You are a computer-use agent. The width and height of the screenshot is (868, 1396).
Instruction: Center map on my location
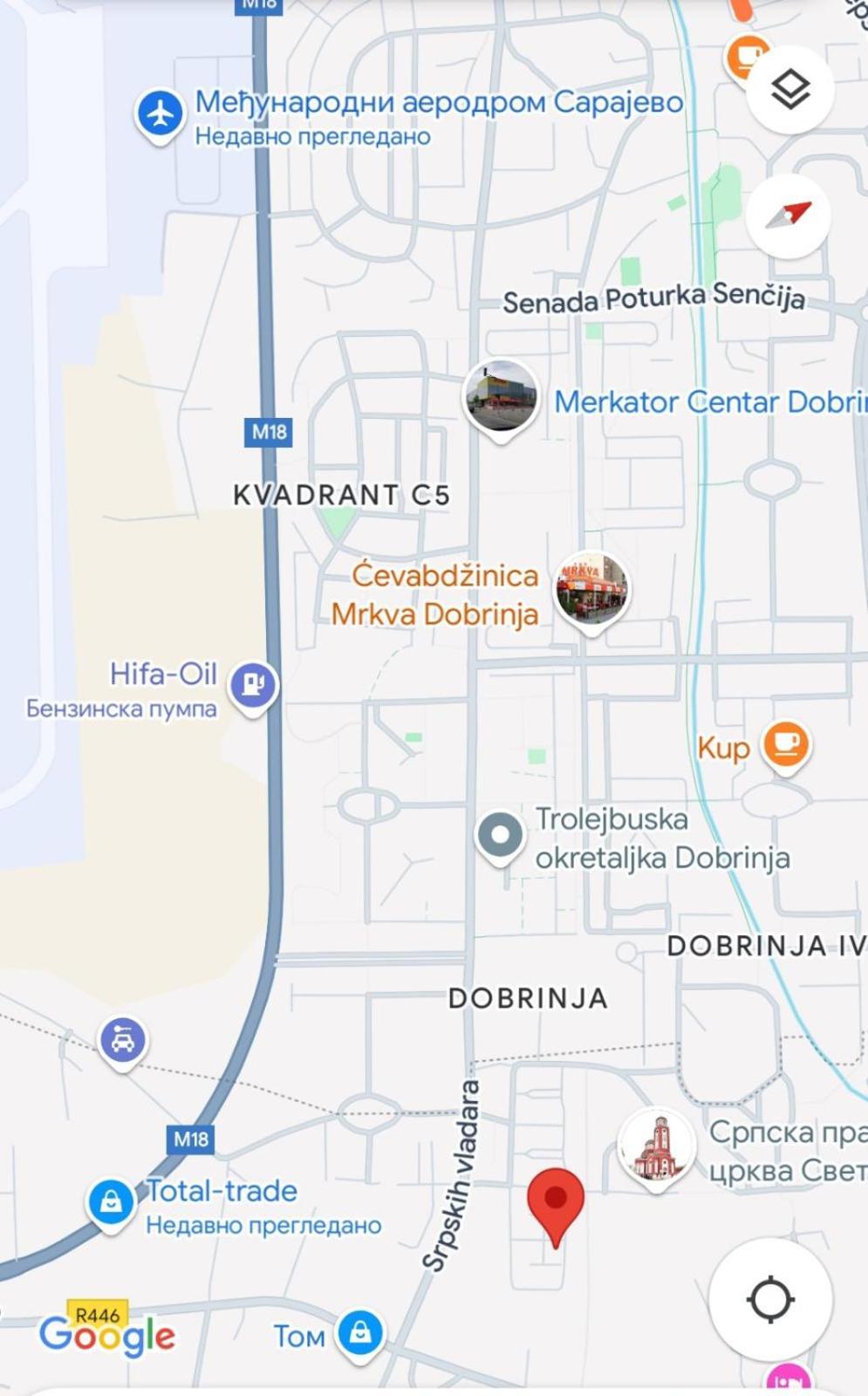(x=770, y=1299)
